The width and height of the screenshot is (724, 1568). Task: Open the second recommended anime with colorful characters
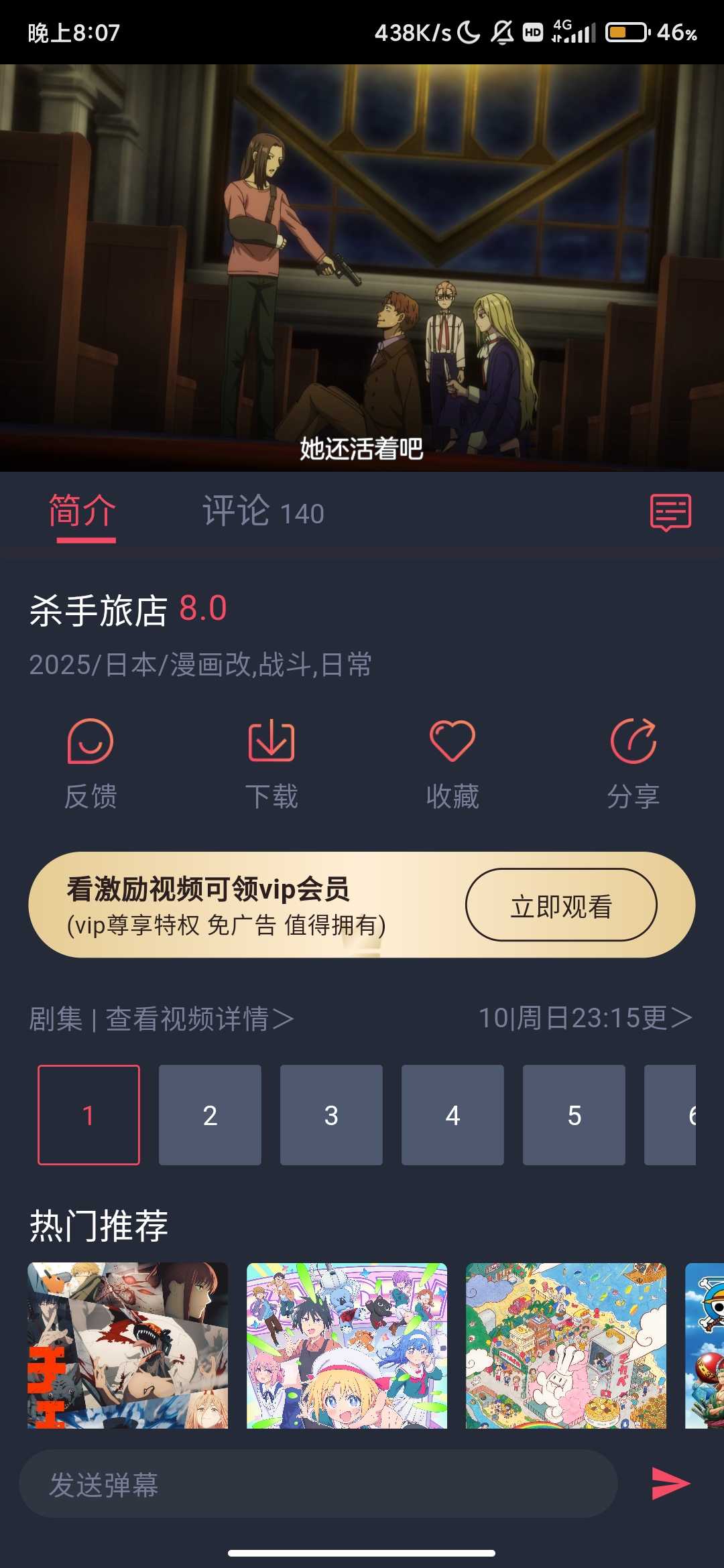(x=347, y=1346)
